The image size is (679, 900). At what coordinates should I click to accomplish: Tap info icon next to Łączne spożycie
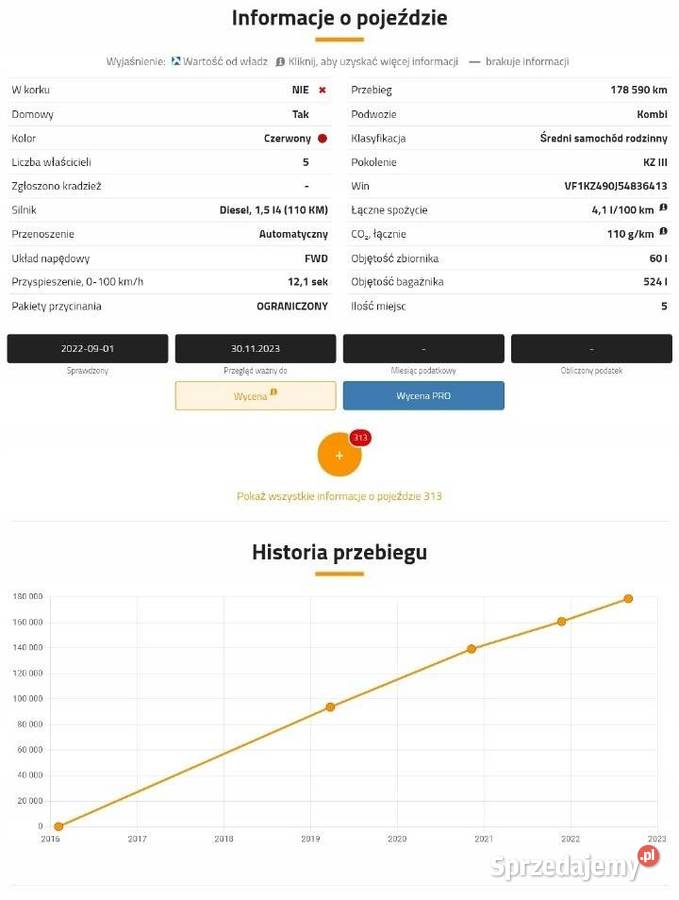coord(663,209)
